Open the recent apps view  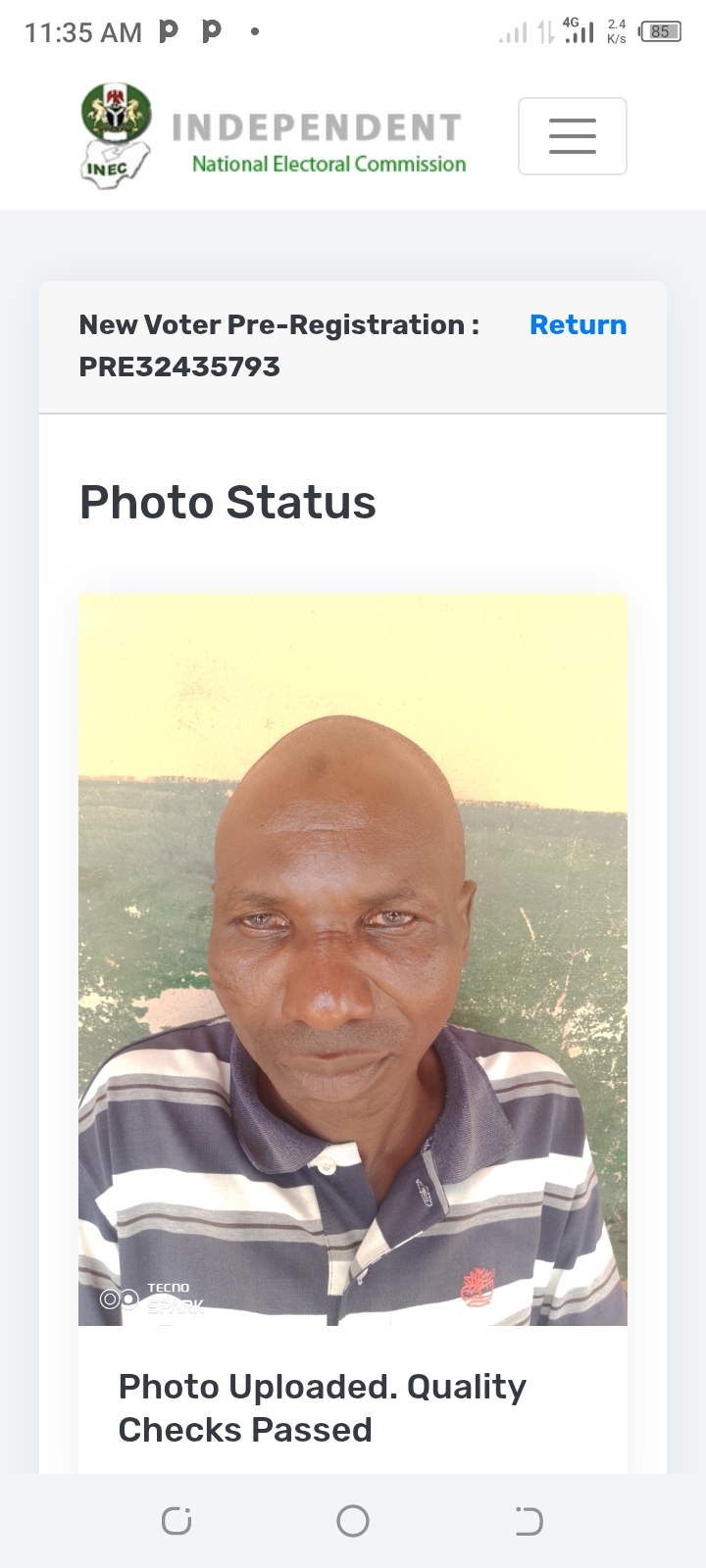[x=176, y=1521]
